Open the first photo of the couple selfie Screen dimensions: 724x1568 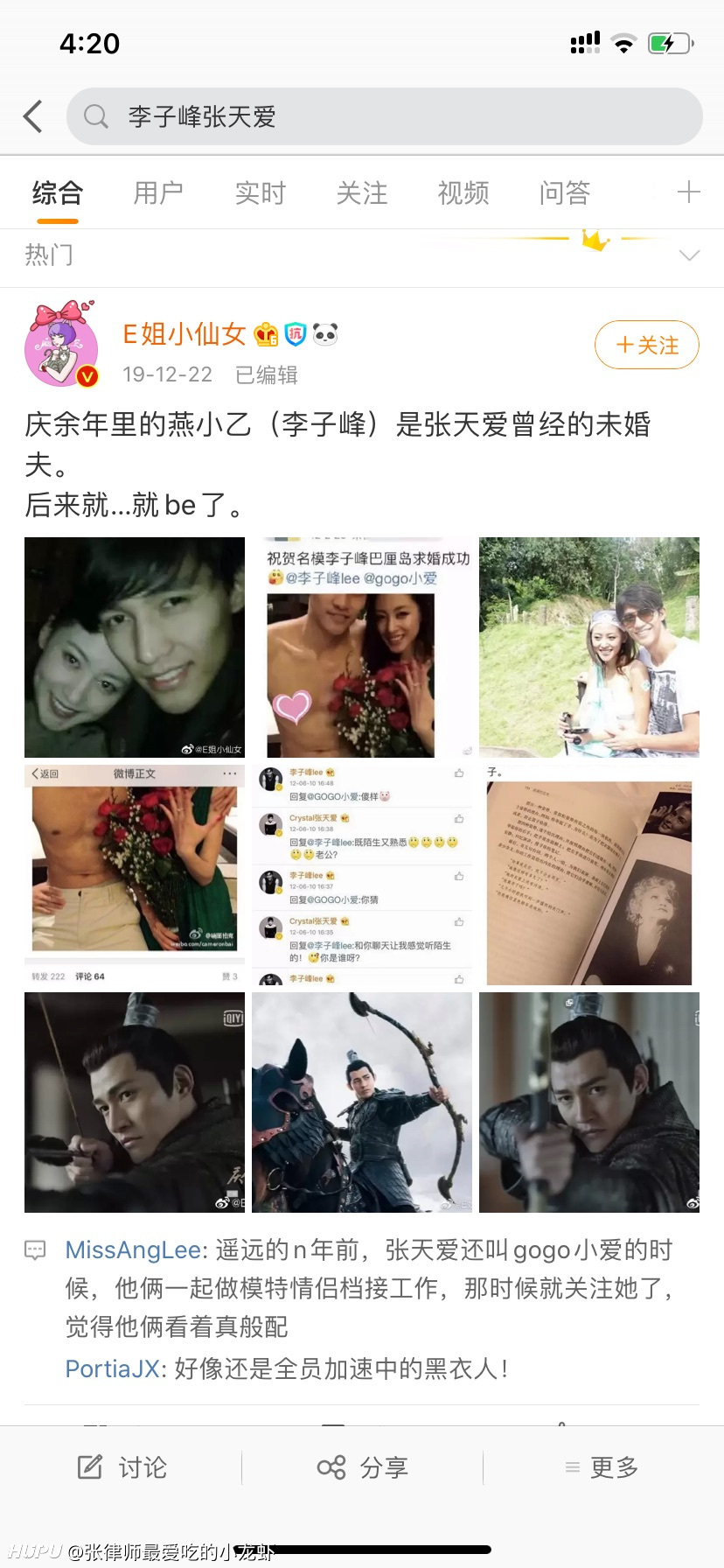[135, 647]
